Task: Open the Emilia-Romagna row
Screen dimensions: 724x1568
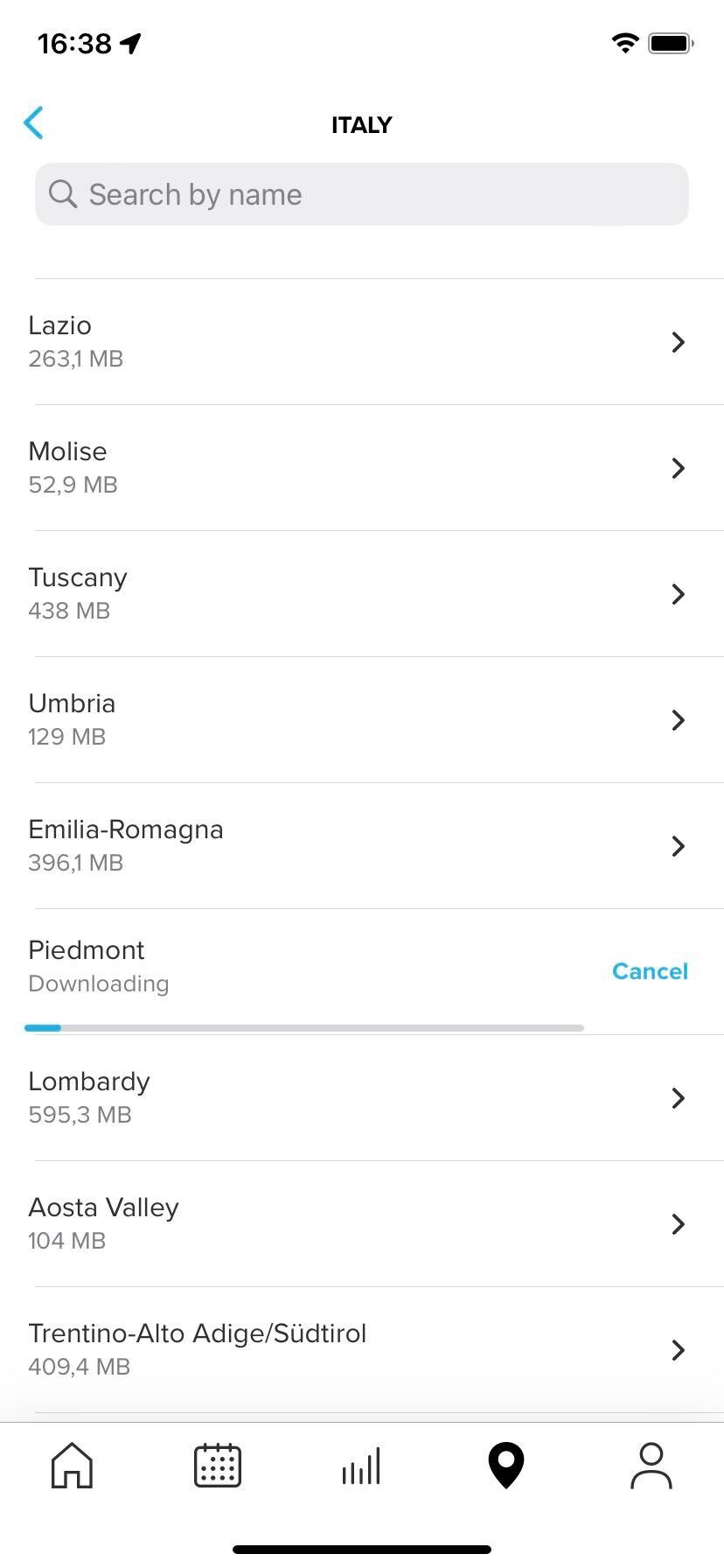Action: click(362, 846)
